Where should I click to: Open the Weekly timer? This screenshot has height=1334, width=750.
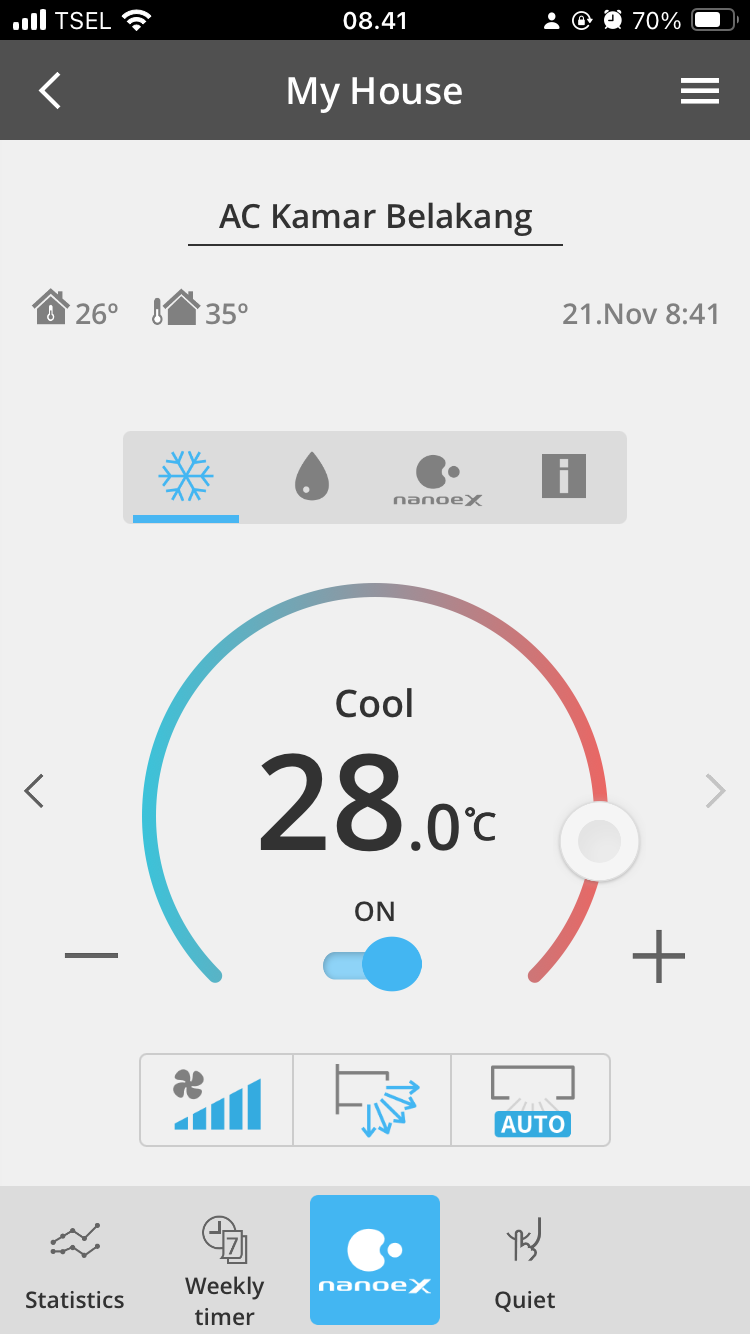[x=225, y=1260]
